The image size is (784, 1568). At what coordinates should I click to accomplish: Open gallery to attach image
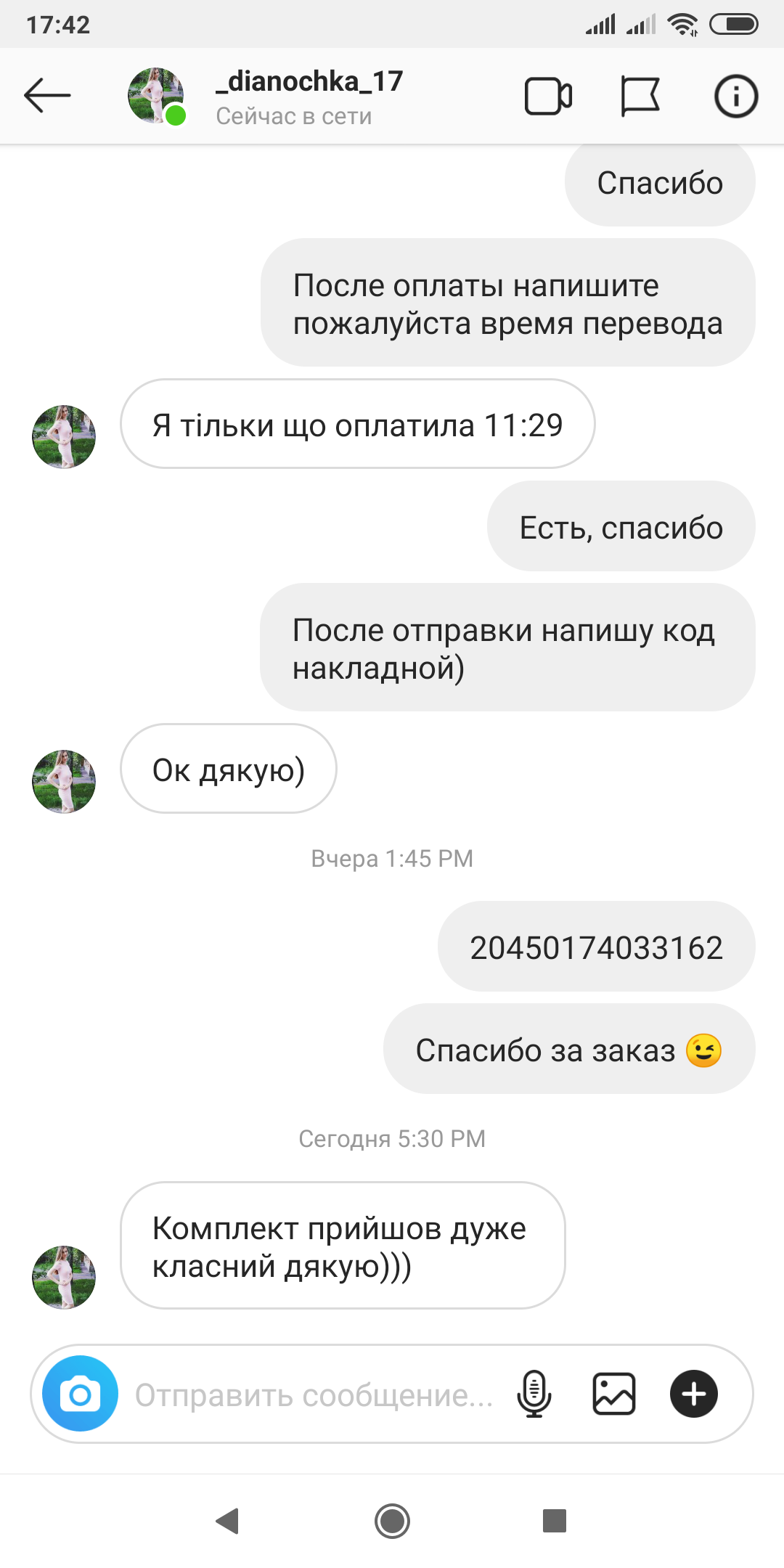point(614,1394)
